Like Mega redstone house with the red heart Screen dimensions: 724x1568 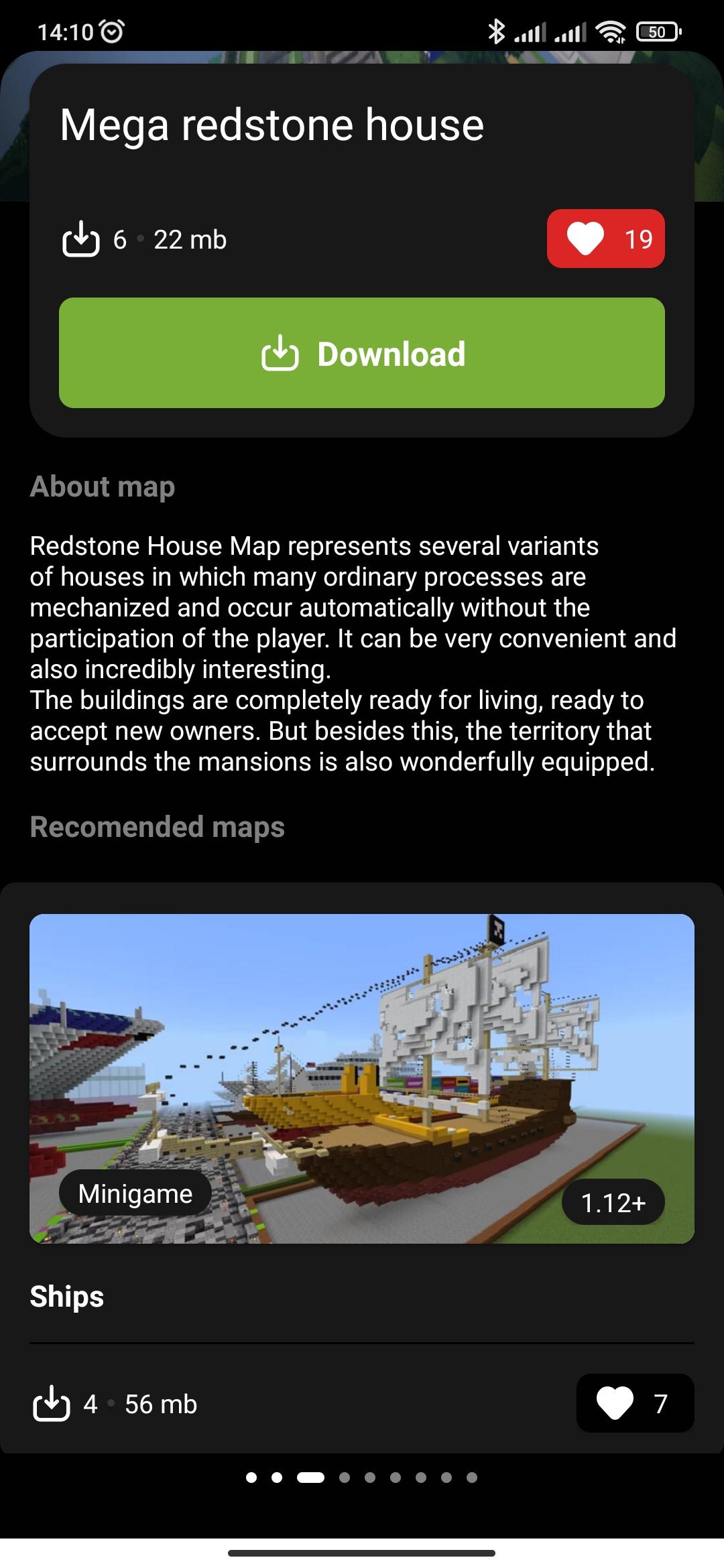(x=606, y=239)
